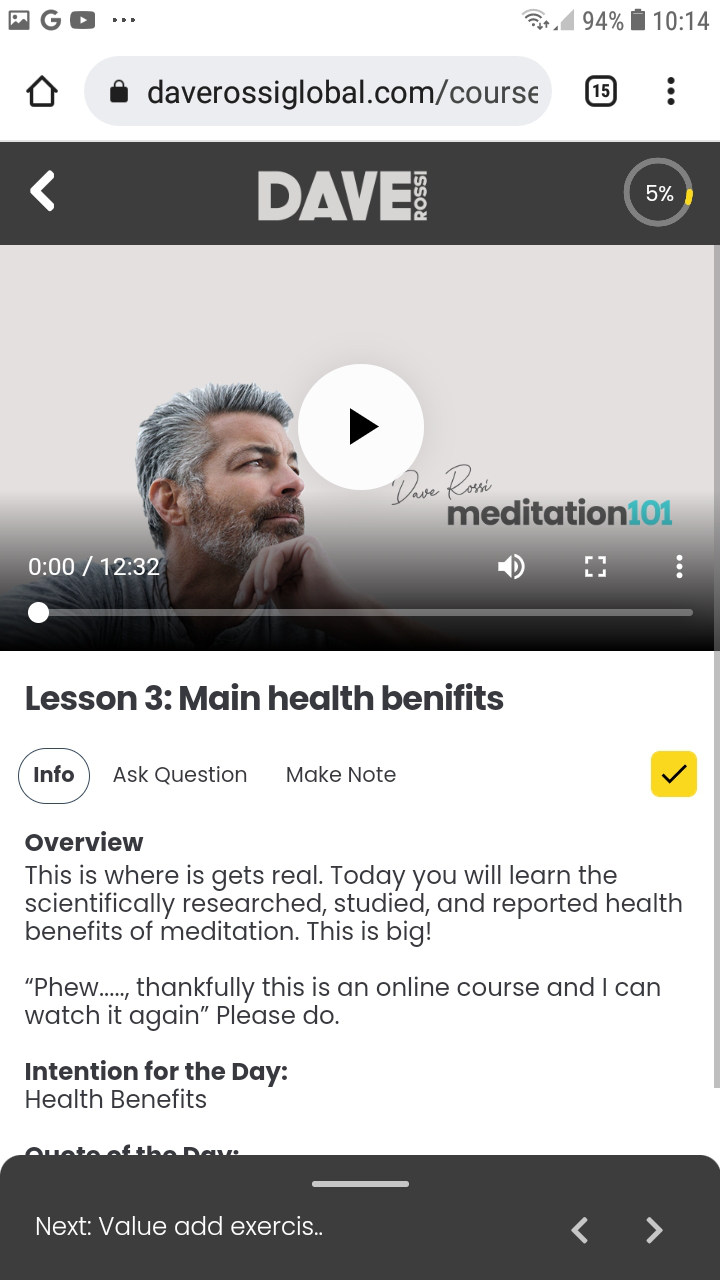Go to the previous lesson arrow

[579, 1229]
